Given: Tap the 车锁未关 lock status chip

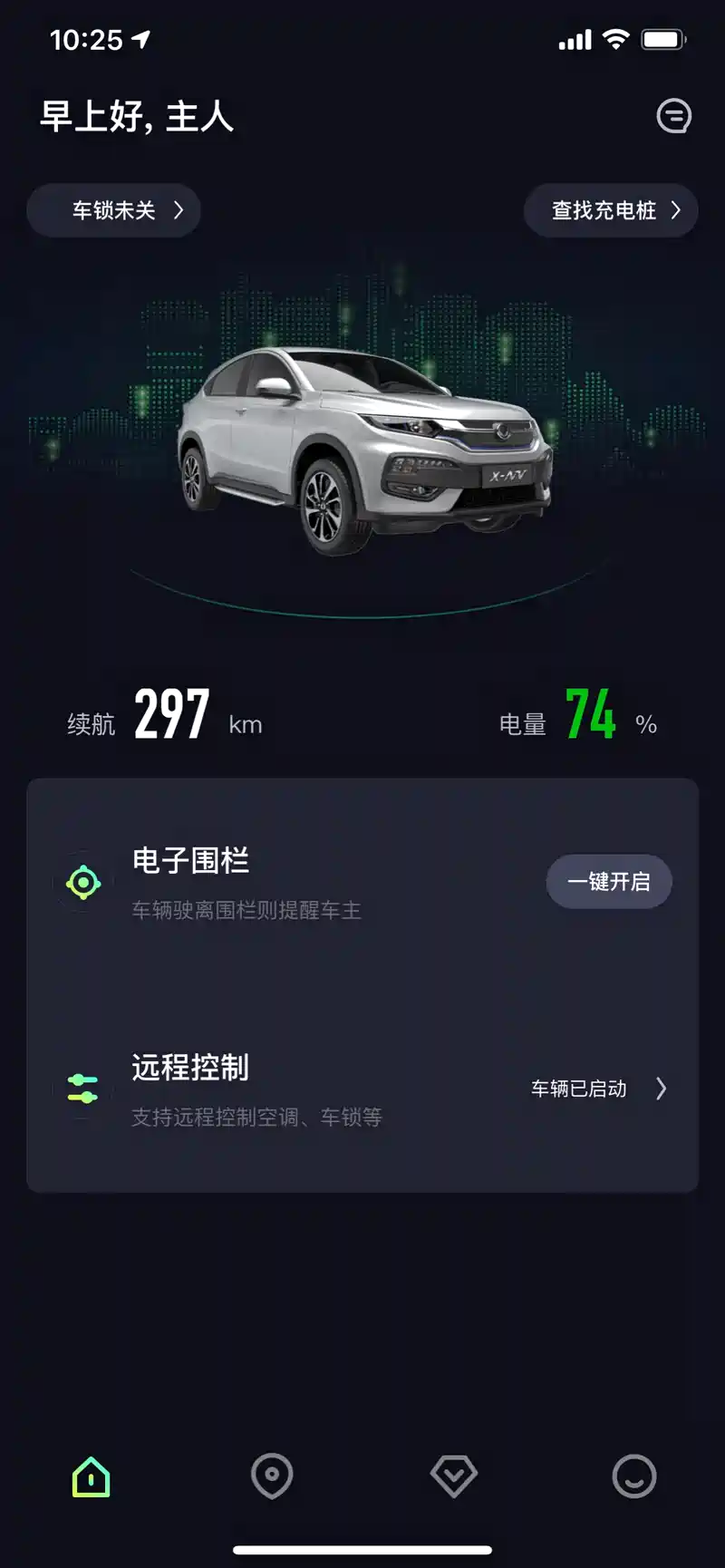Looking at the screenshot, I should (114, 211).
